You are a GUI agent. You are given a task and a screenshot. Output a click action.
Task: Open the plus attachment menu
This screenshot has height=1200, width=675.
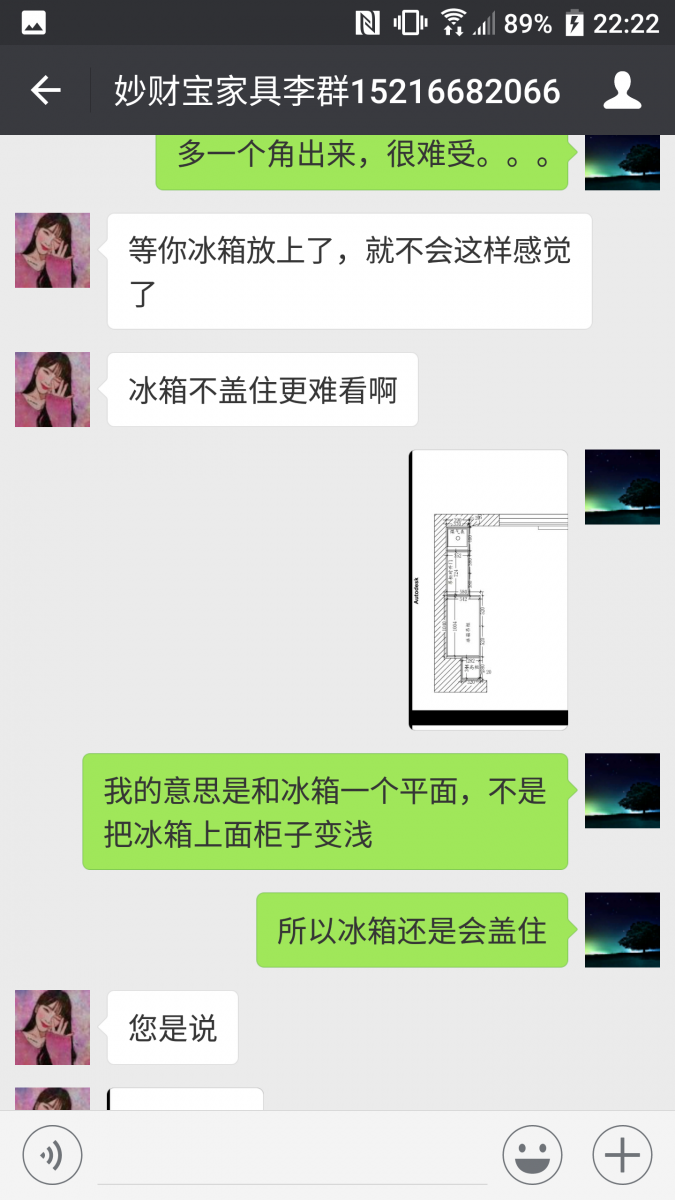[622, 1156]
